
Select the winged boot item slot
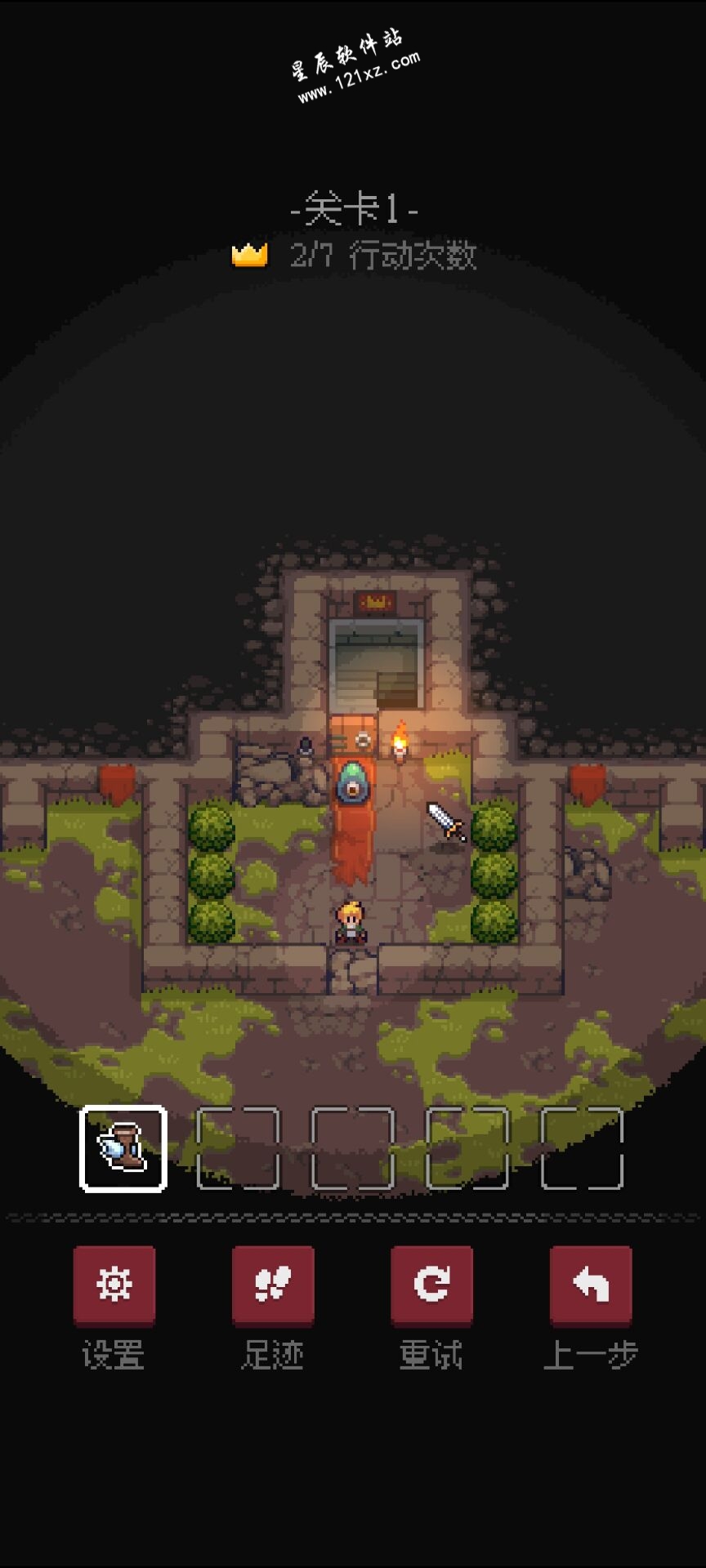click(x=123, y=1148)
